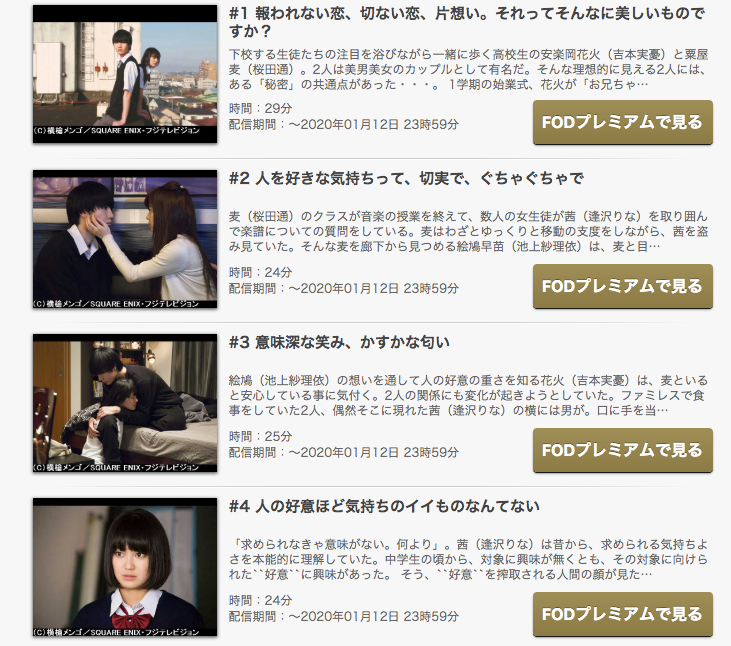Play episode #4 via FODプレミアムで見る
Image resolution: width=731 pixels, height=646 pixels.
622,614
